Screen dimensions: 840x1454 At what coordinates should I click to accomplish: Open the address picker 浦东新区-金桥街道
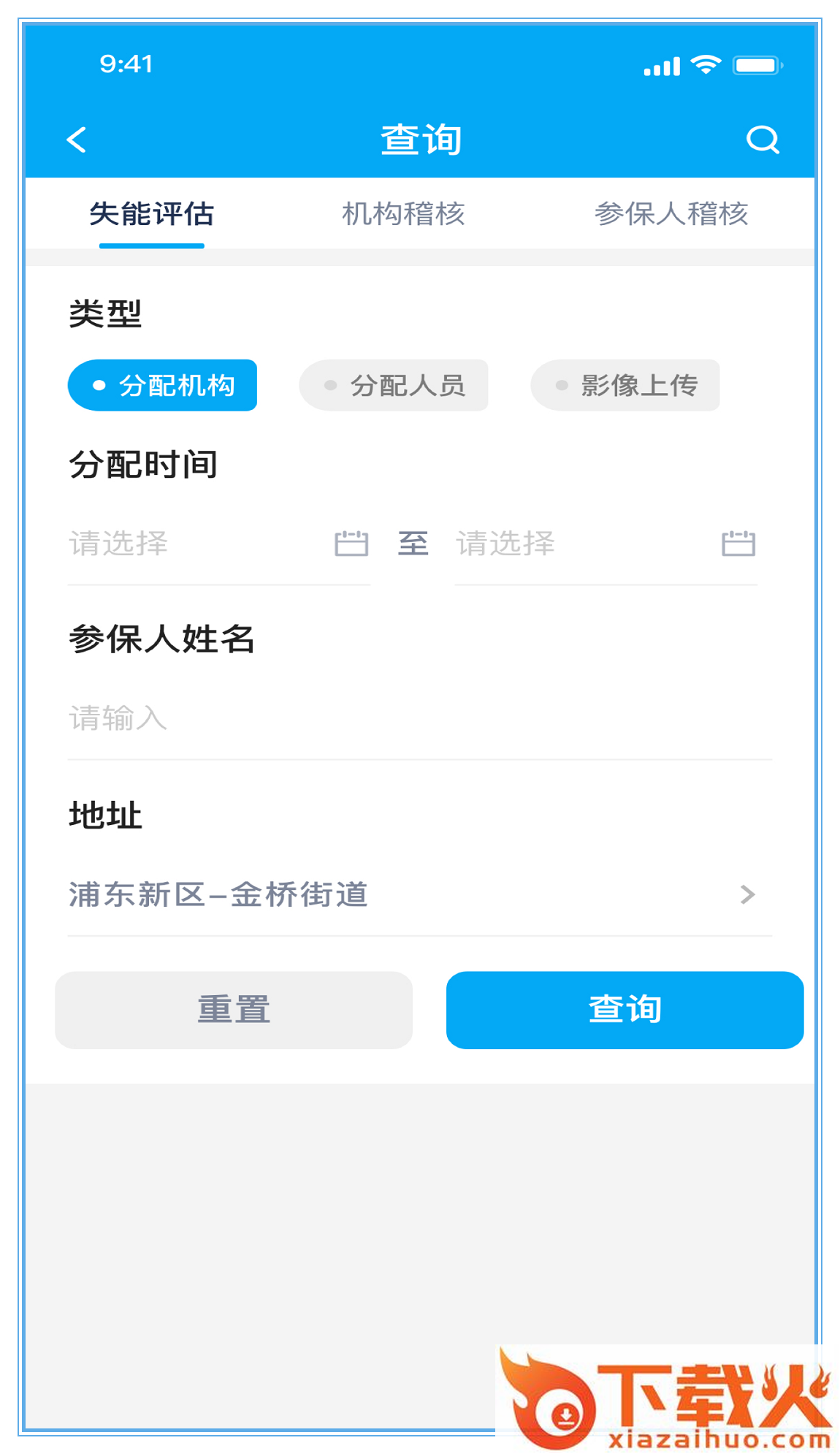coord(419,895)
